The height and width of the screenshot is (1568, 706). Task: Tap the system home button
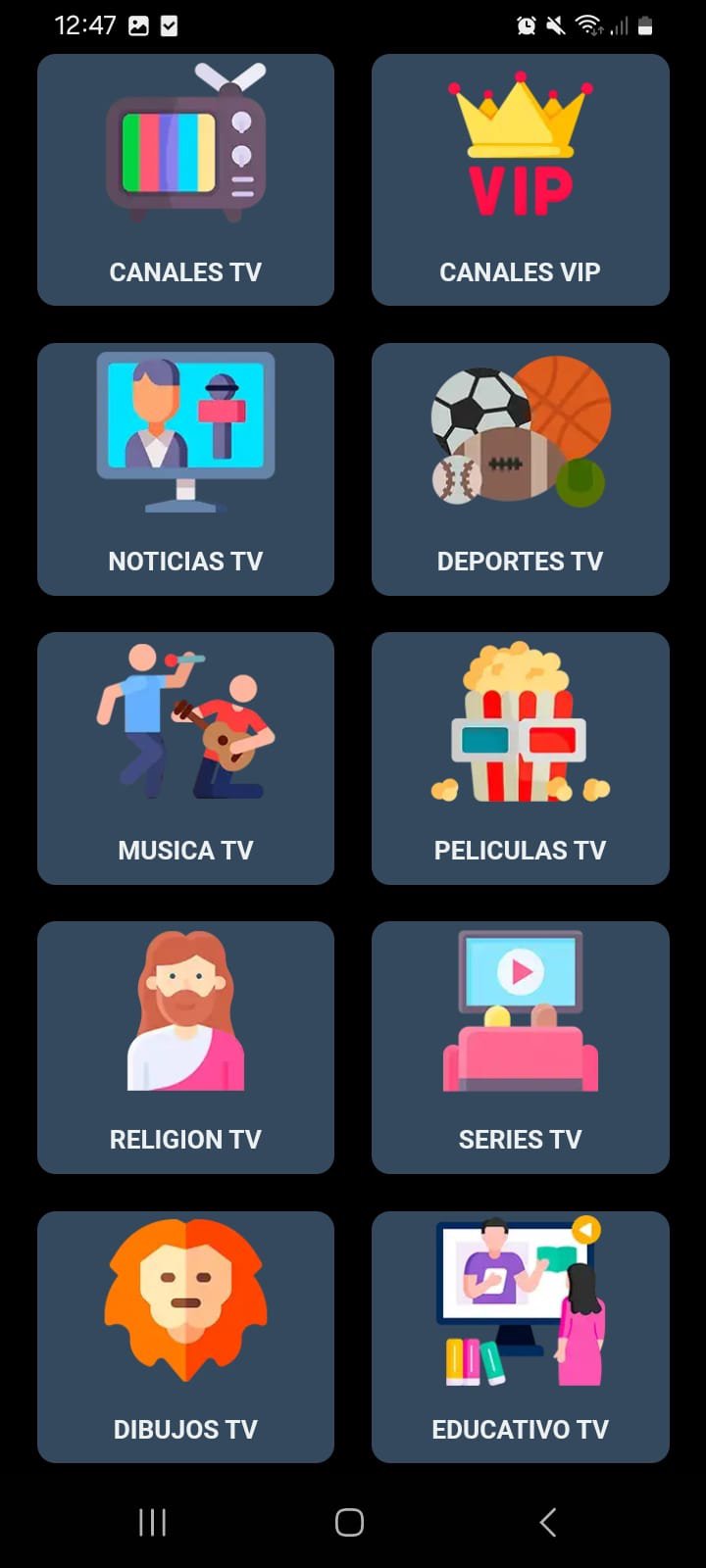[x=349, y=1522]
